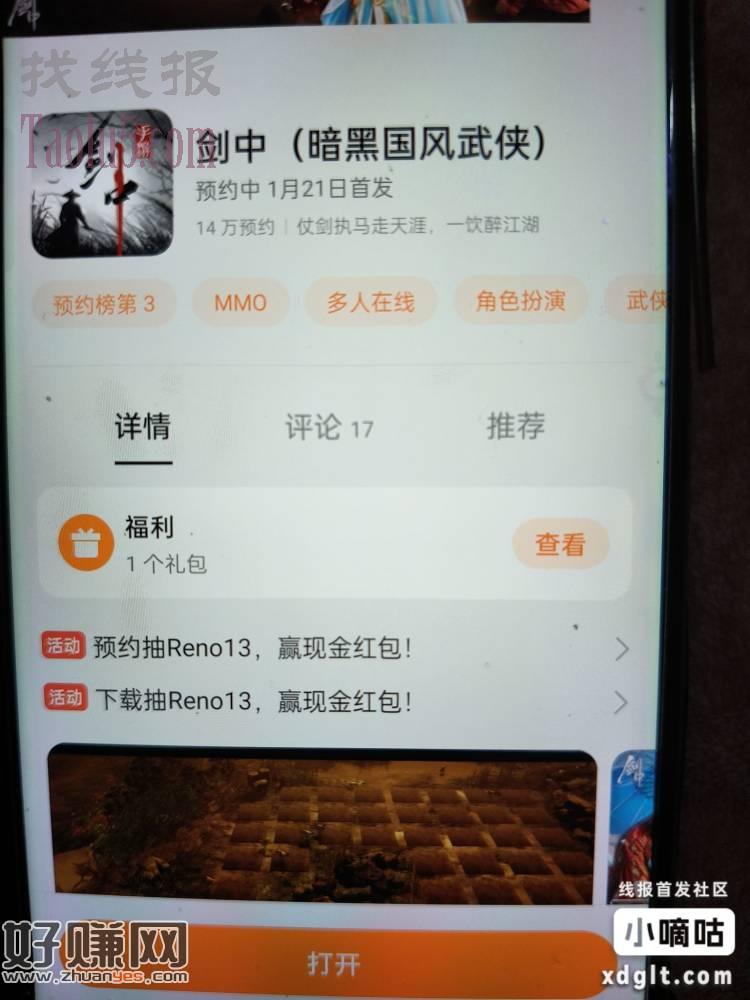Image resolution: width=750 pixels, height=1000 pixels.
Task: Select the 多人在线 tag chip
Action: coord(370,302)
